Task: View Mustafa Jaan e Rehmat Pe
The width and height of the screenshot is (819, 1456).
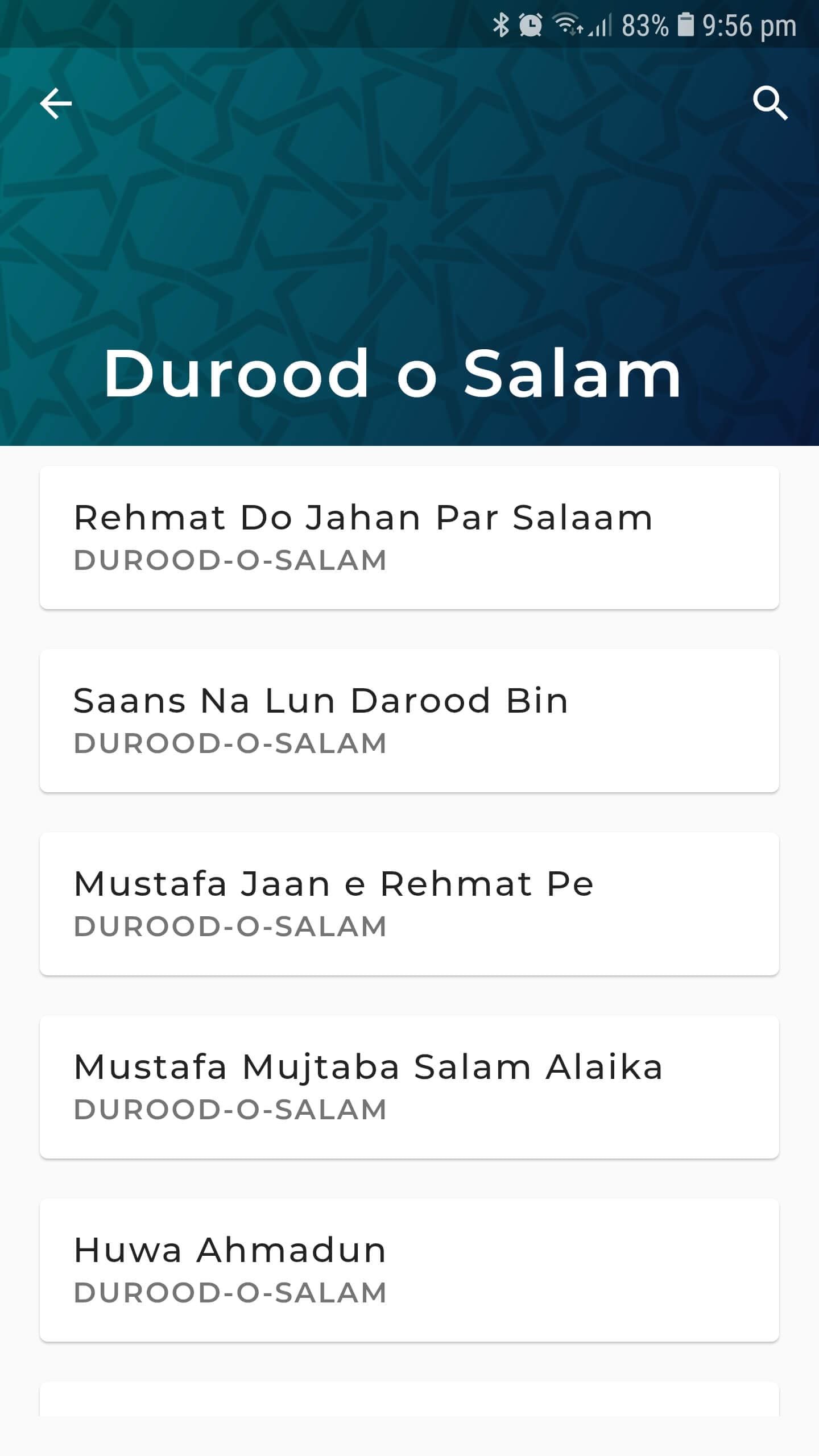Action: point(409,904)
